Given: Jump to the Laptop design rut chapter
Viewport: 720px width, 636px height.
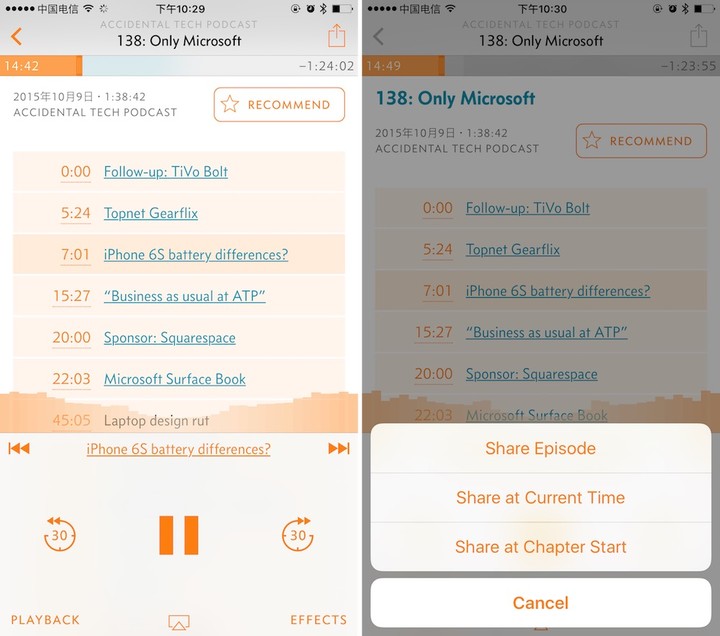Looking at the screenshot, I should click(x=156, y=421).
